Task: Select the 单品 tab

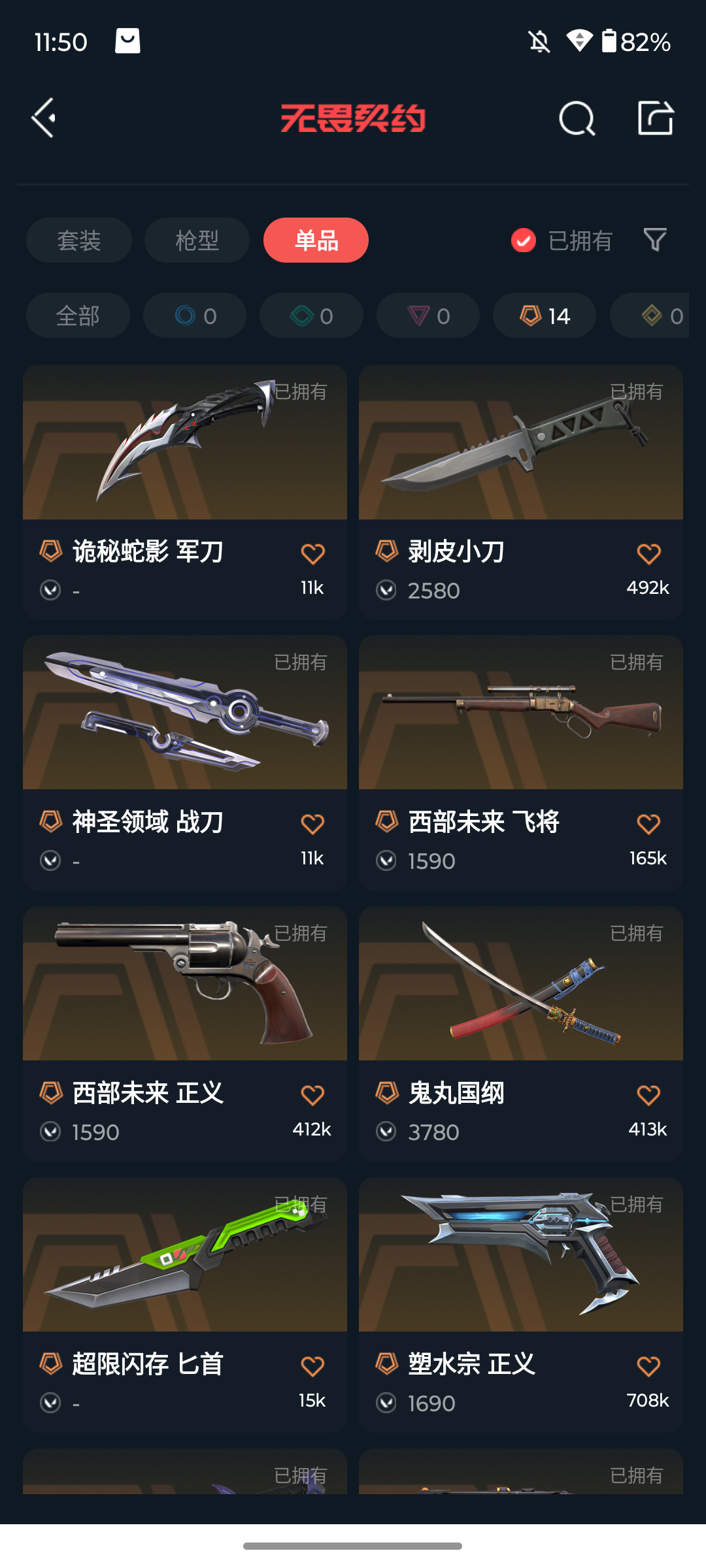Action: pos(316,240)
